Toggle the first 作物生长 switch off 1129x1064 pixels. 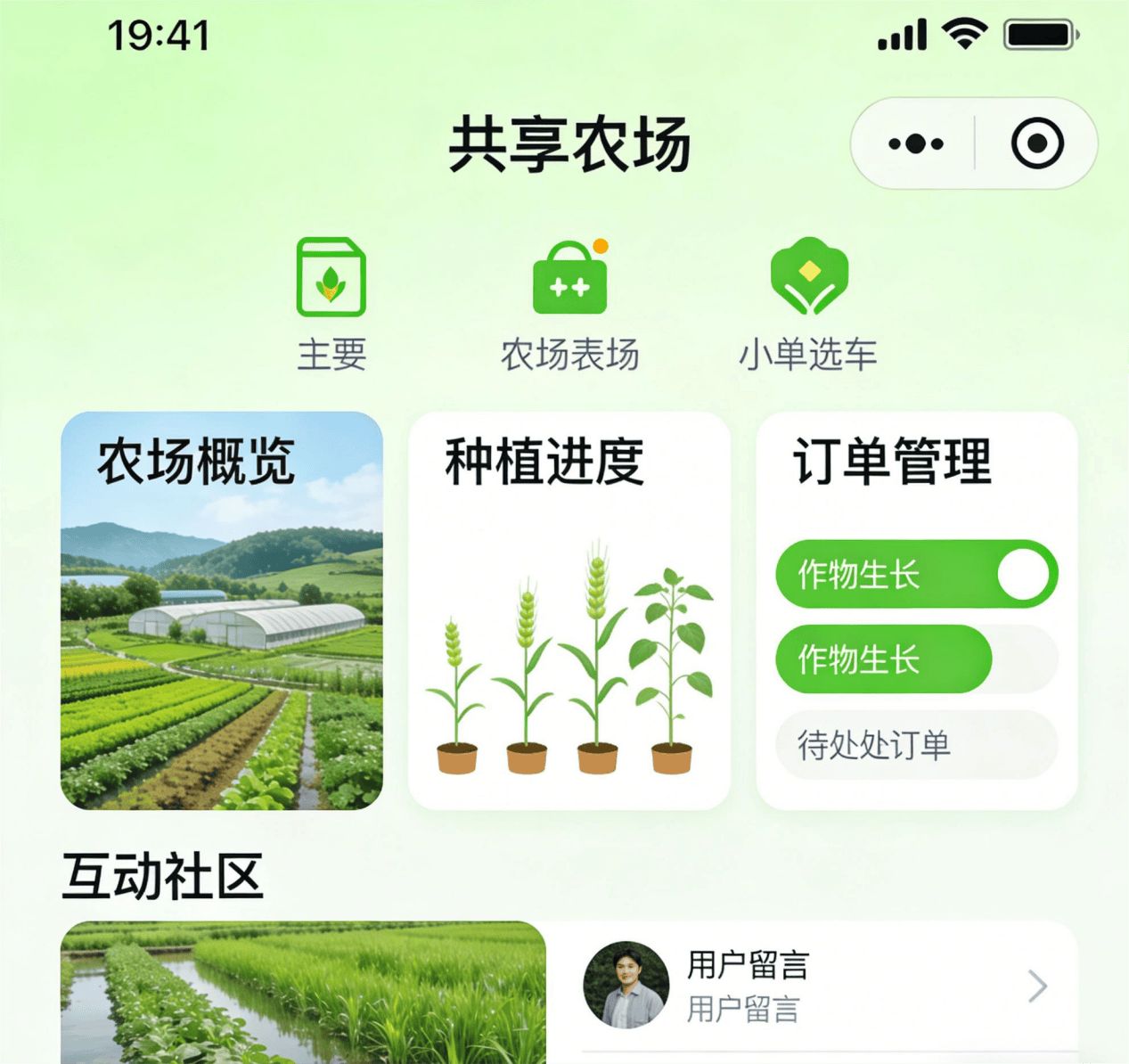pos(1023,574)
